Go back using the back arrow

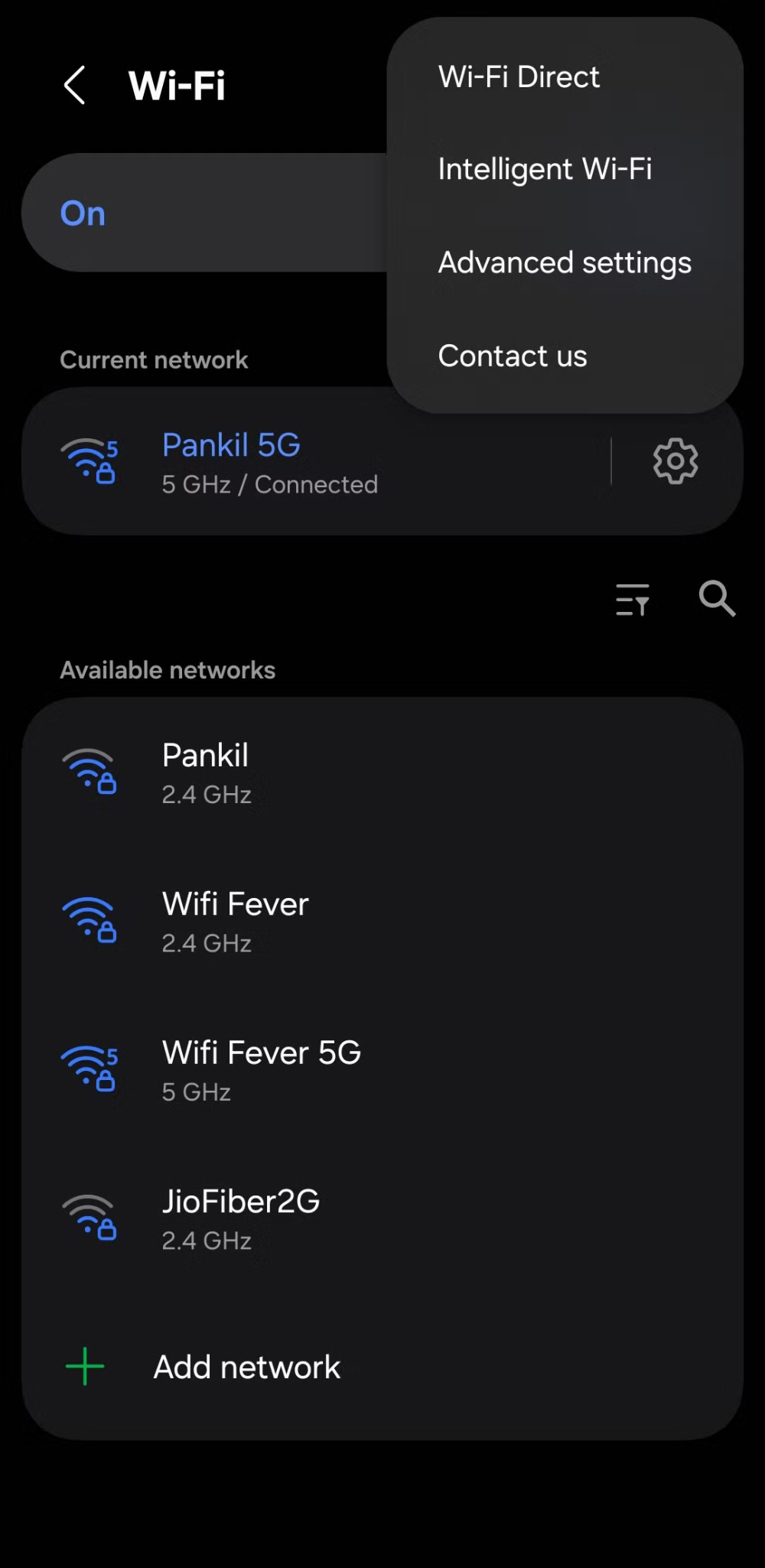[74, 83]
